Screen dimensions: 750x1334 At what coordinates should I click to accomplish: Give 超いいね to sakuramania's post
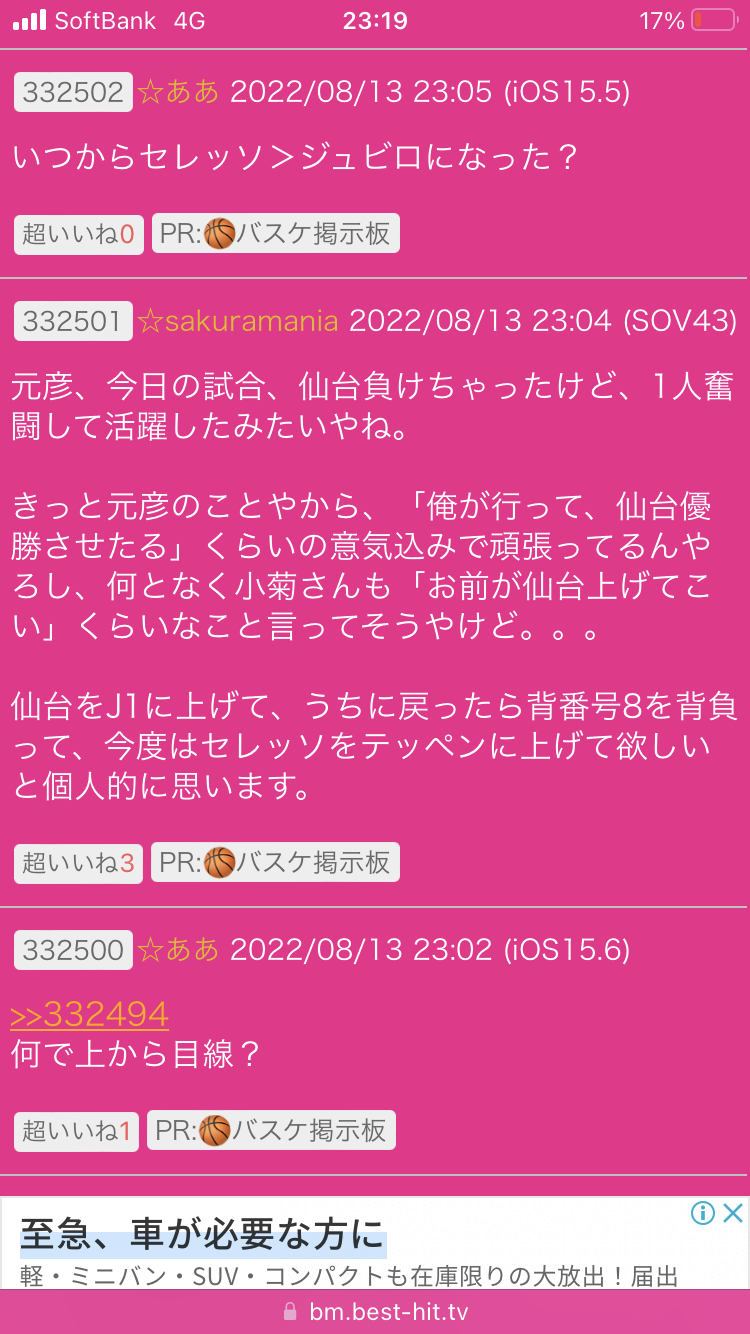(78, 863)
